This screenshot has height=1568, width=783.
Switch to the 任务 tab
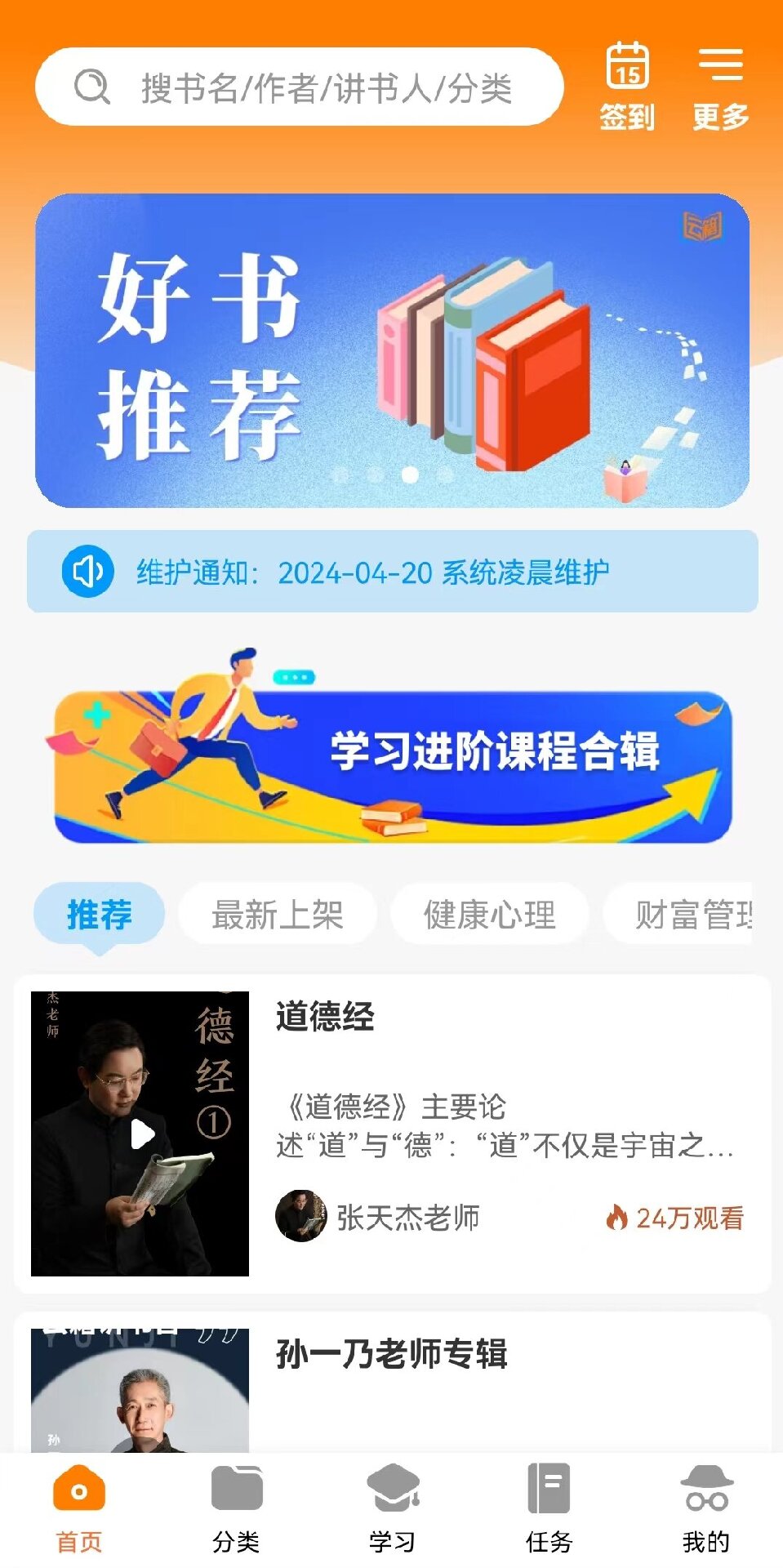click(549, 1509)
